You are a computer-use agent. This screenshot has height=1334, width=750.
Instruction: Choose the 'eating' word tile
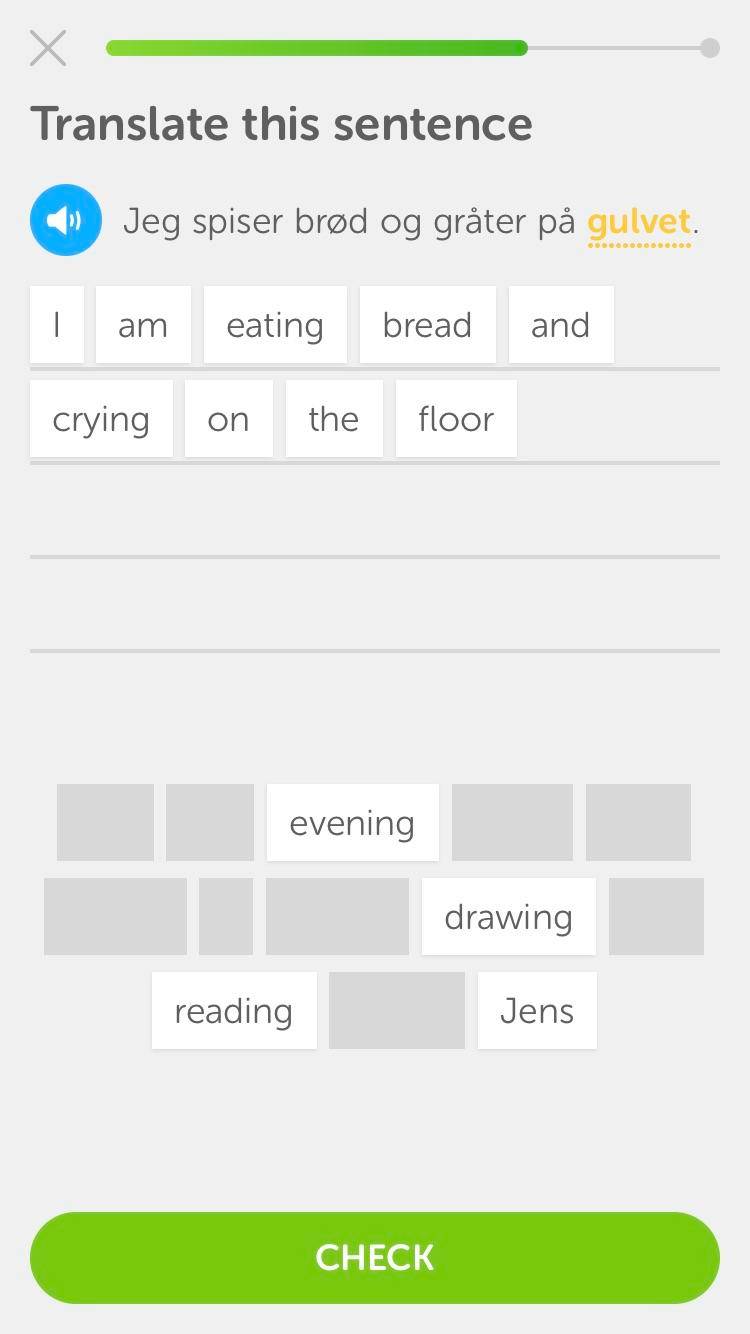(275, 324)
